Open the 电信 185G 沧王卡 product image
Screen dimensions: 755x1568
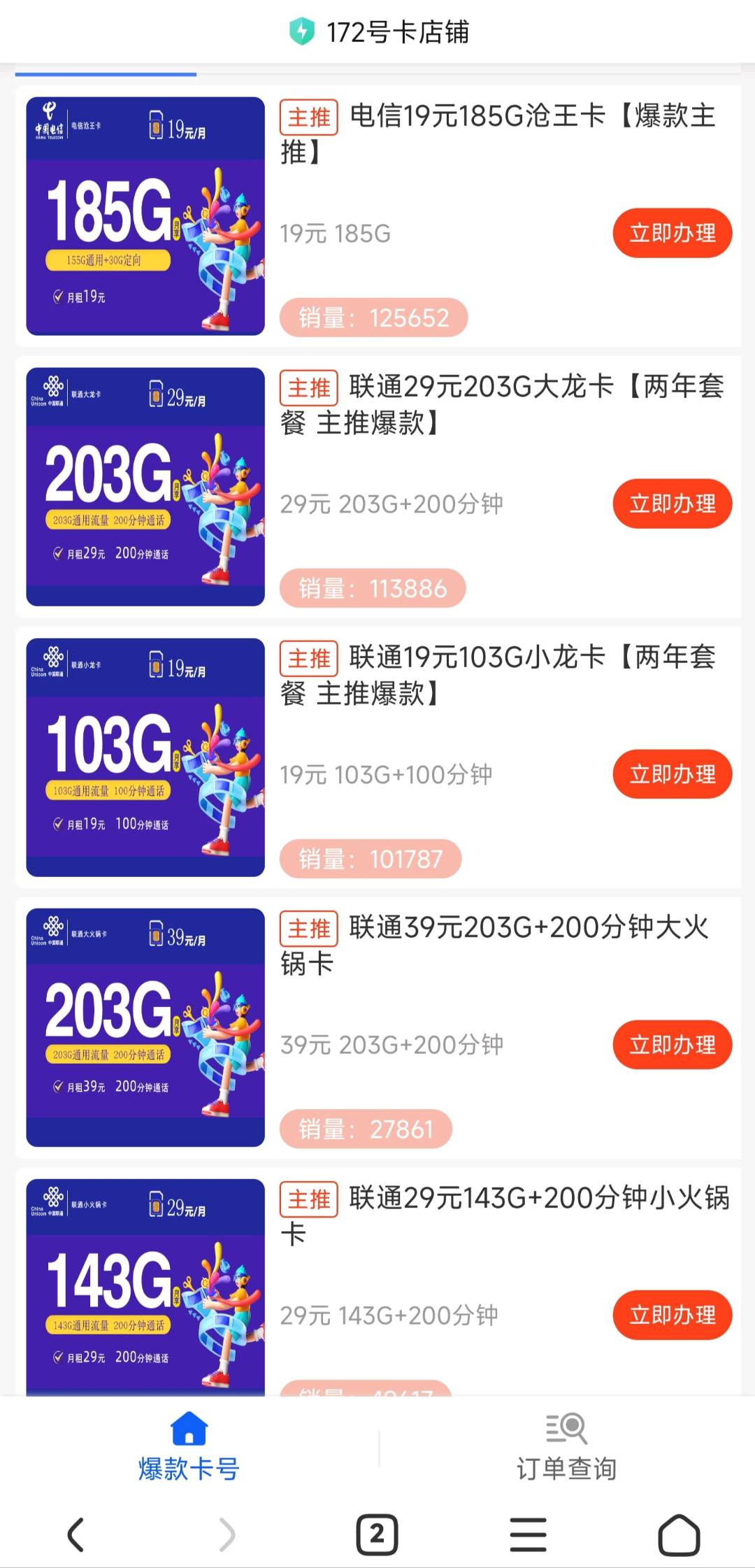145,216
